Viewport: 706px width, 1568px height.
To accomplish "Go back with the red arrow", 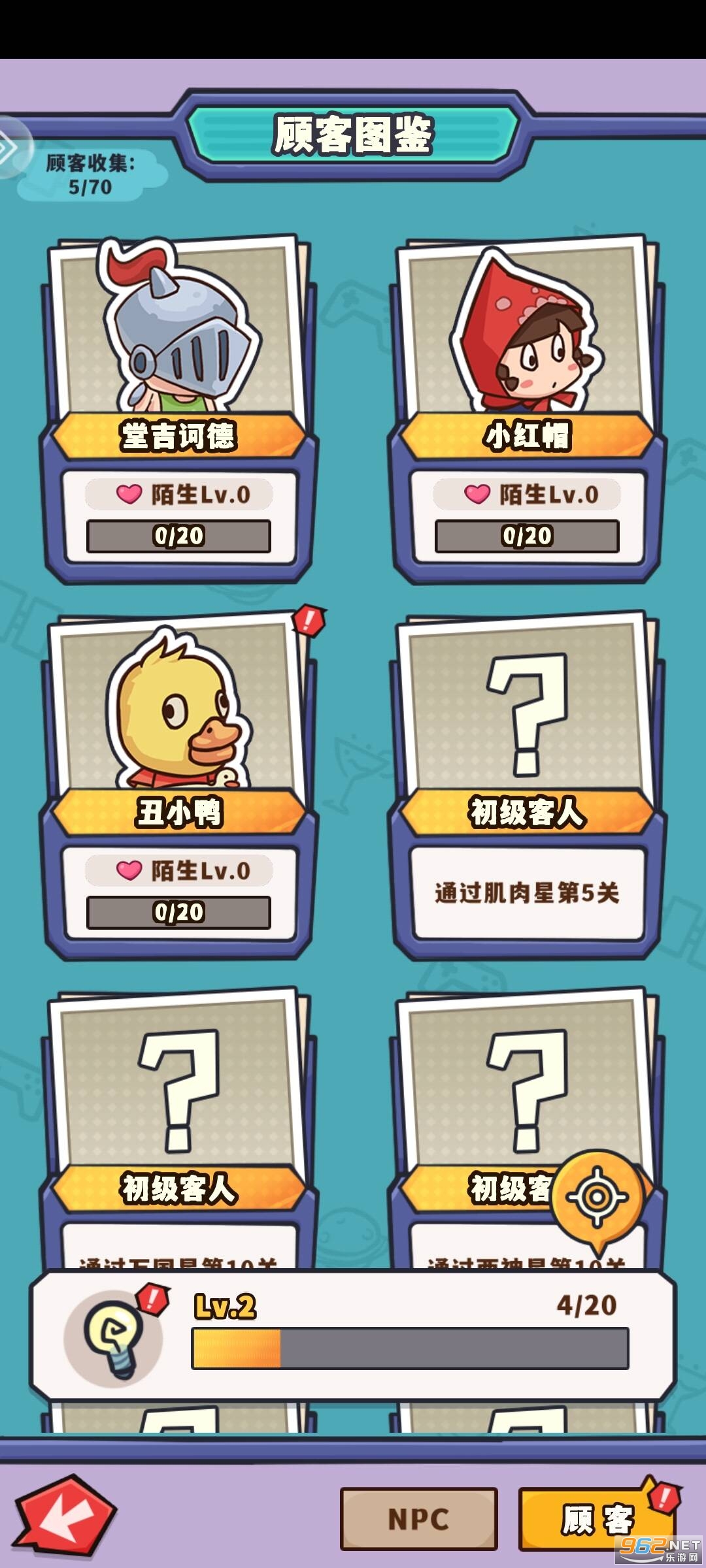I will click(65, 1514).
